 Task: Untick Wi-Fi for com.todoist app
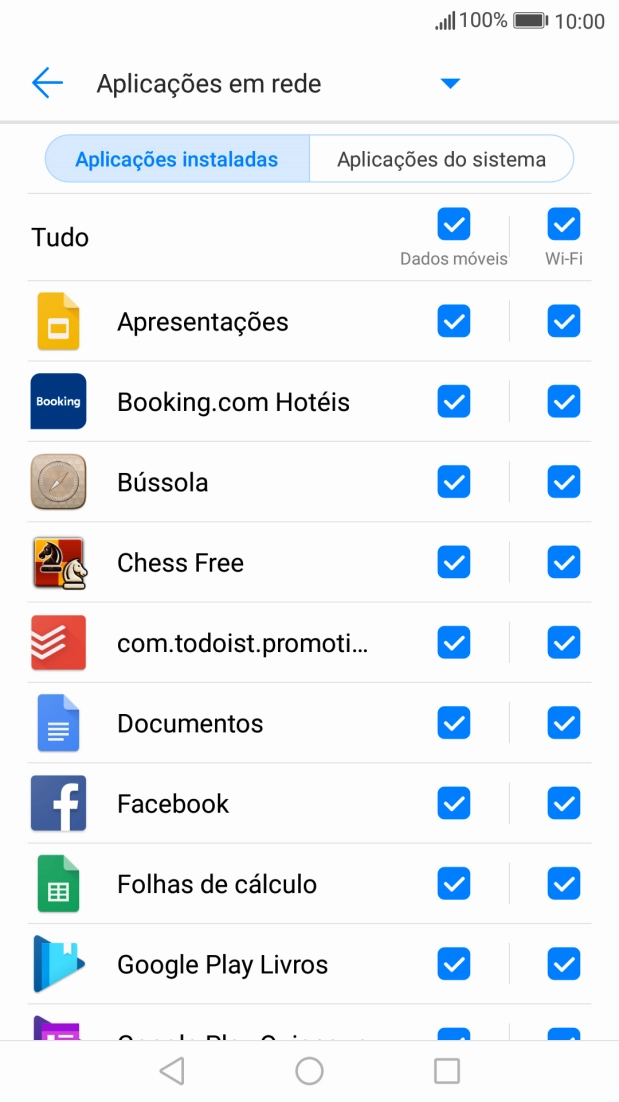pos(564,643)
